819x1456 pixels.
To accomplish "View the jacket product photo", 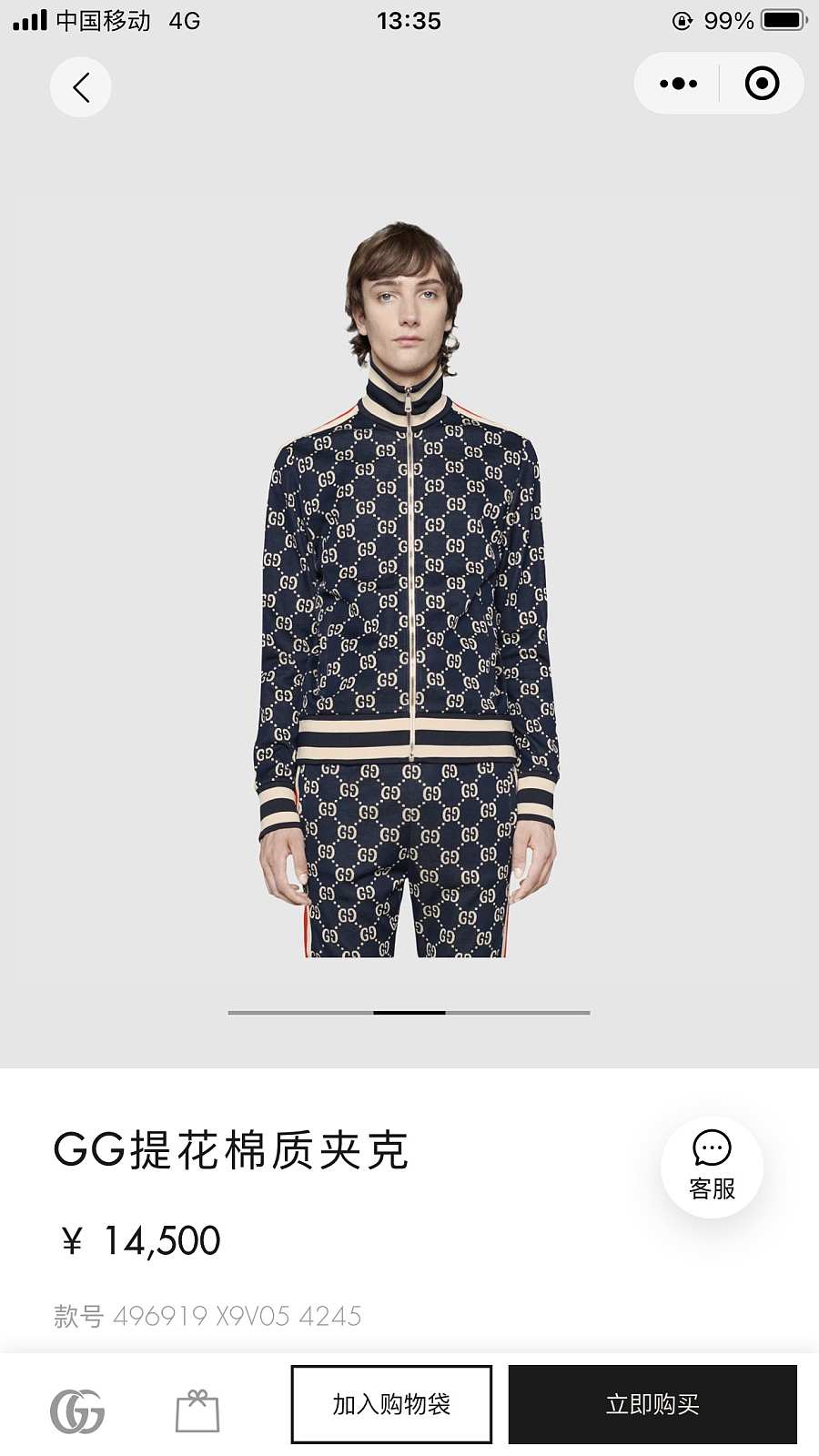I will pyautogui.click(x=409, y=591).
